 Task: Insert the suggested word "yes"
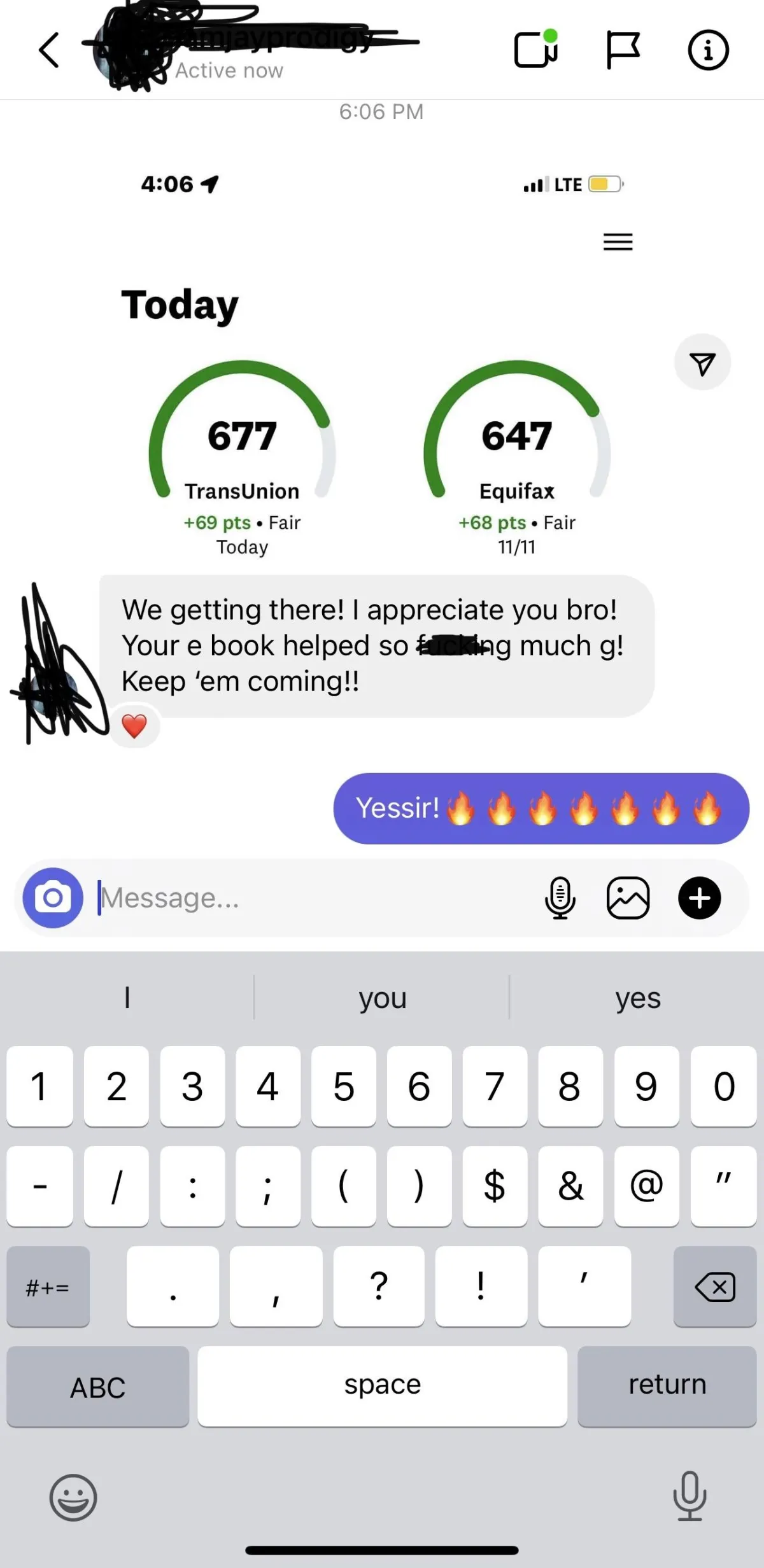tap(637, 997)
